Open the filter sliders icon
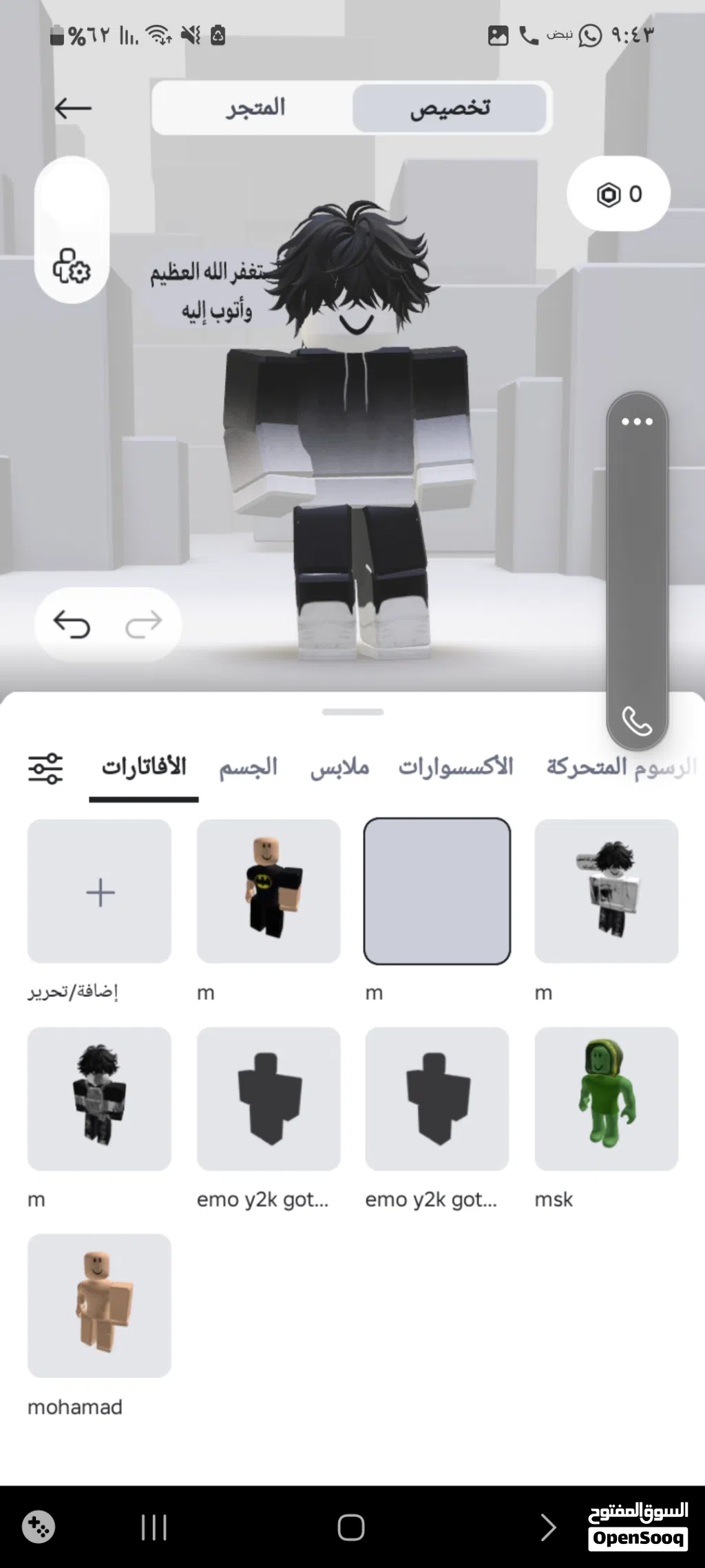 click(x=45, y=767)
